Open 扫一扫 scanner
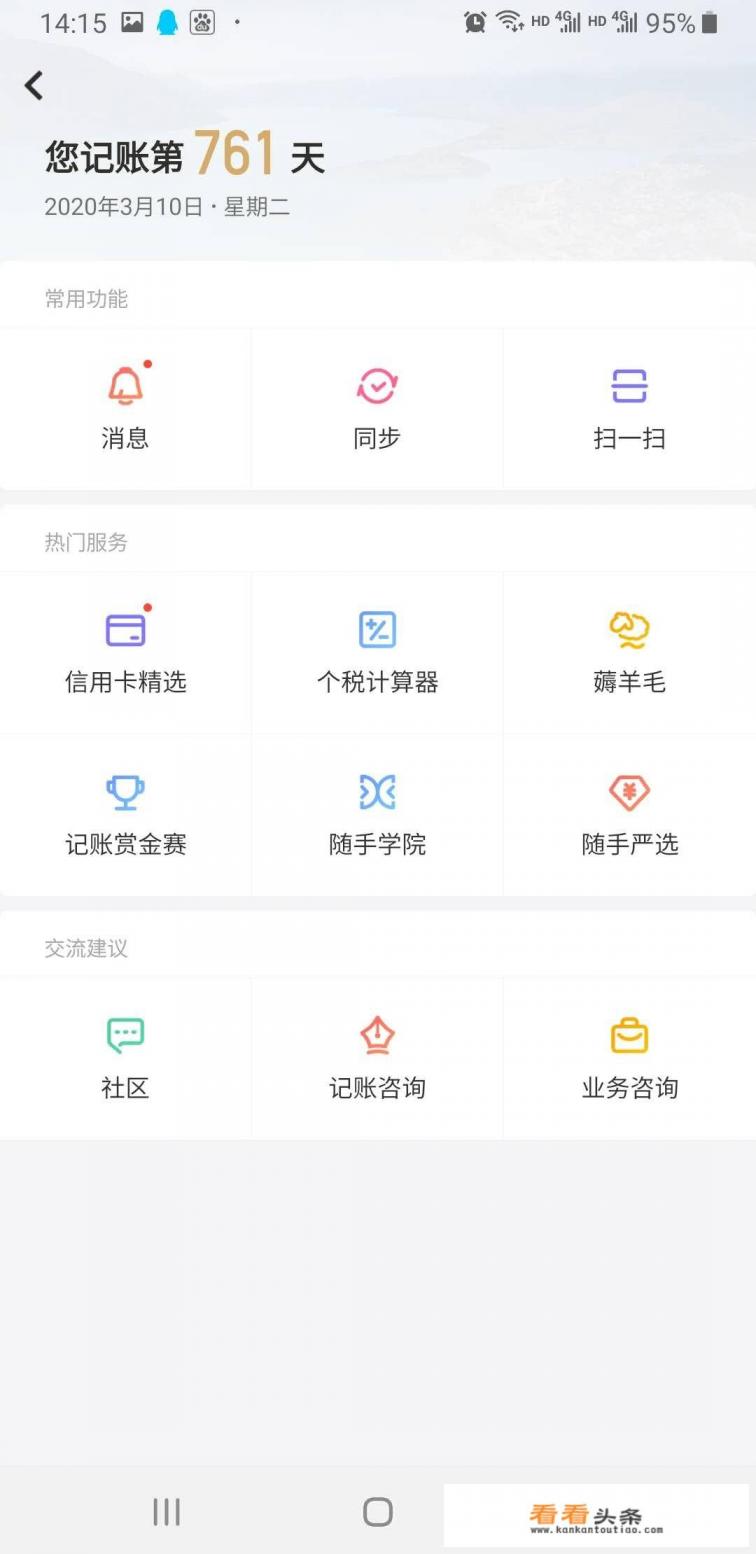Screen dimensions: 756x1554 (x=629, y=408)
